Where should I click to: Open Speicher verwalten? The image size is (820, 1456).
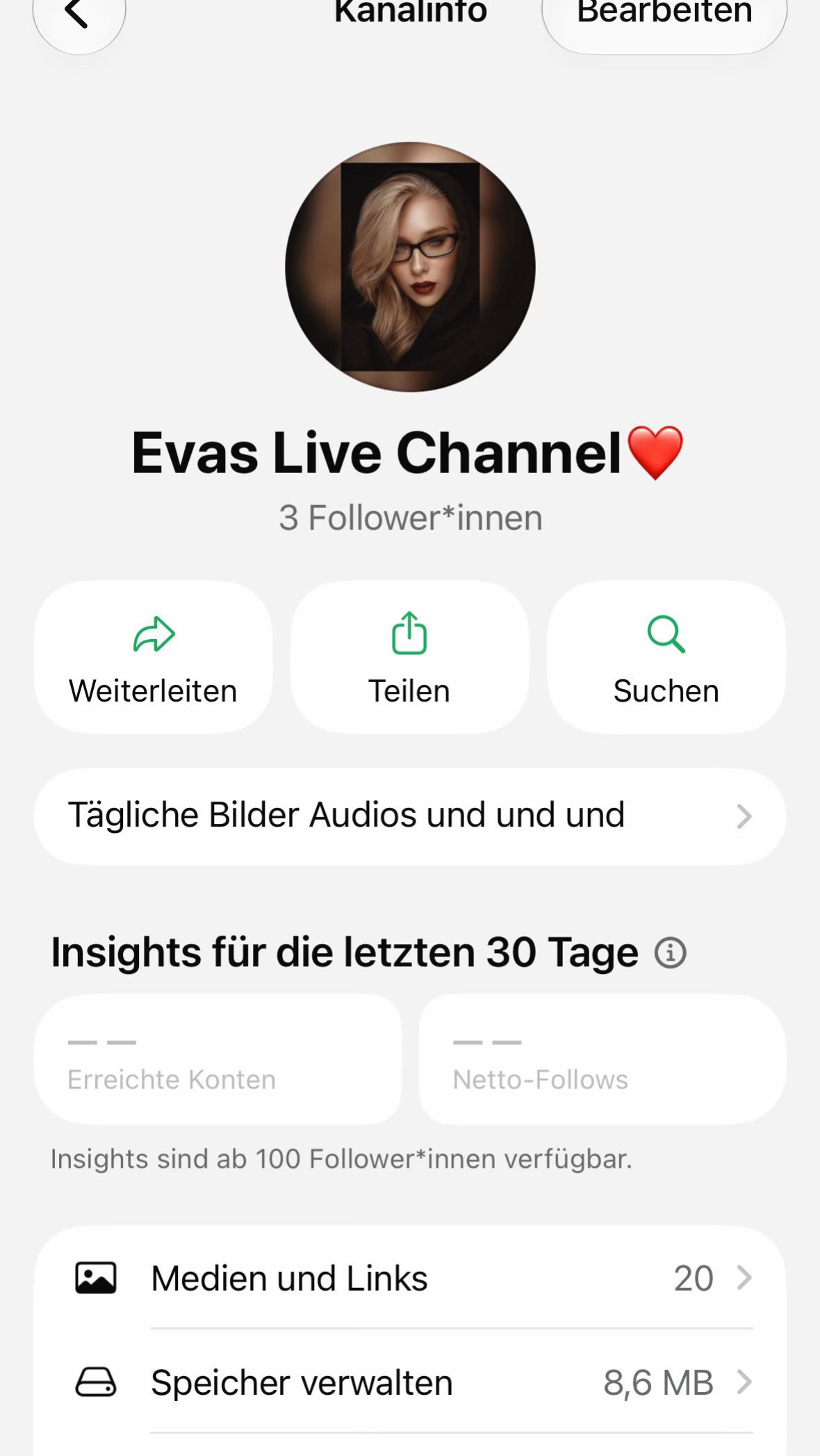(x=410, y=1382)
